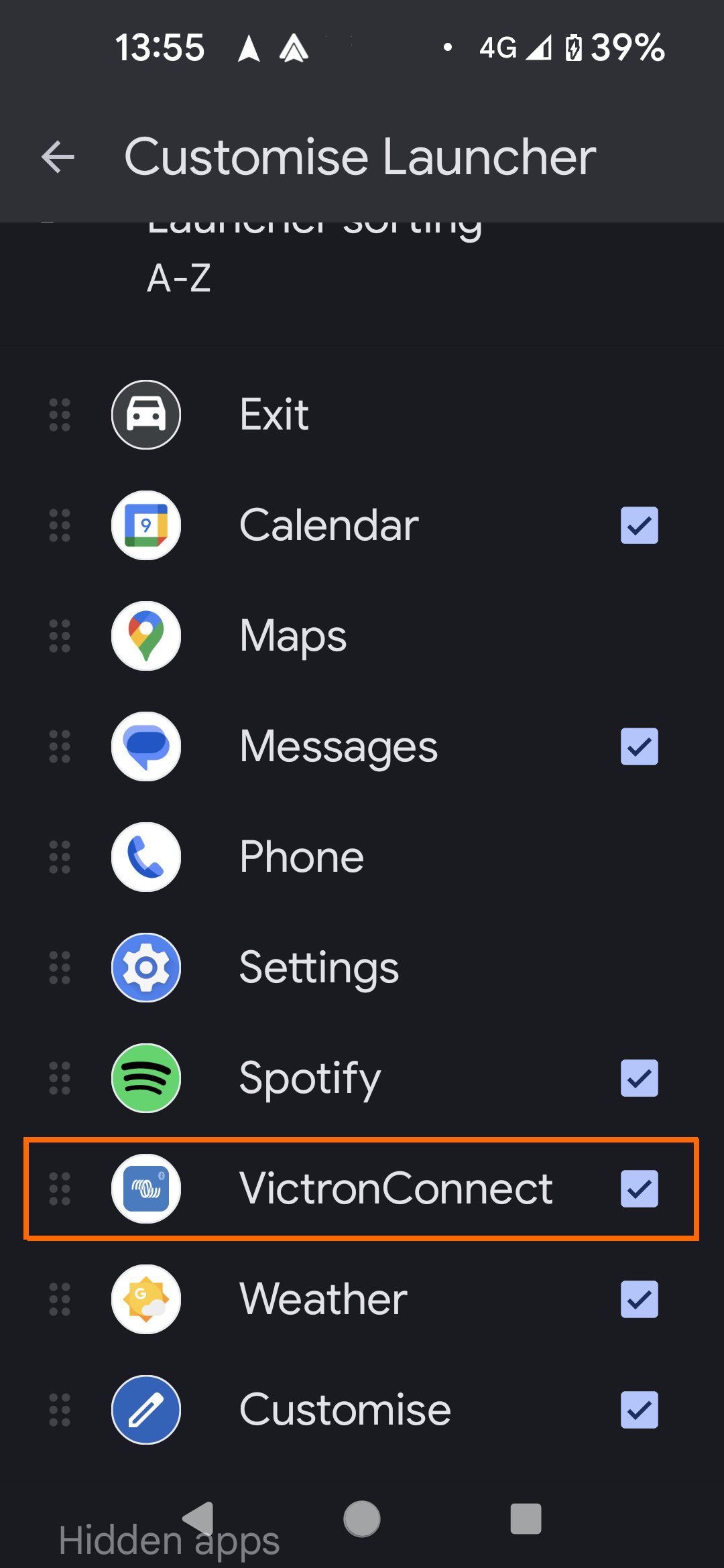Open the Customise pencil icon
This screenshot has width=724, height=1568.
point(146,1409)
